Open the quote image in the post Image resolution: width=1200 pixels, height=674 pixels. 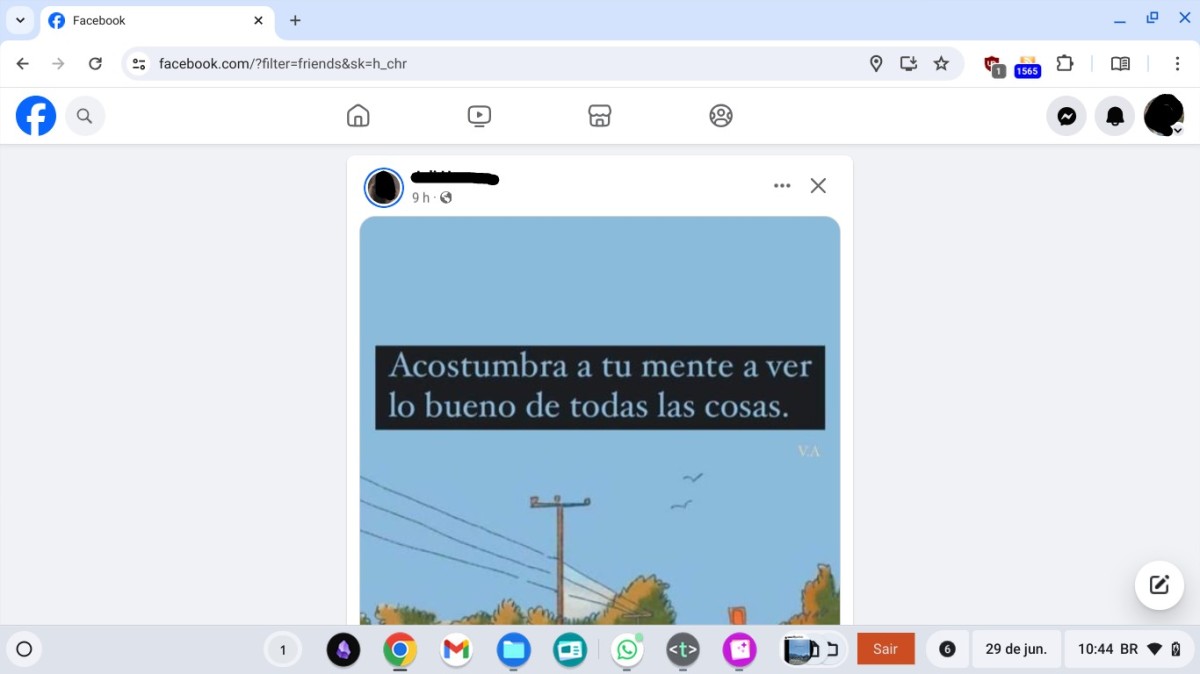pos(600,420)
